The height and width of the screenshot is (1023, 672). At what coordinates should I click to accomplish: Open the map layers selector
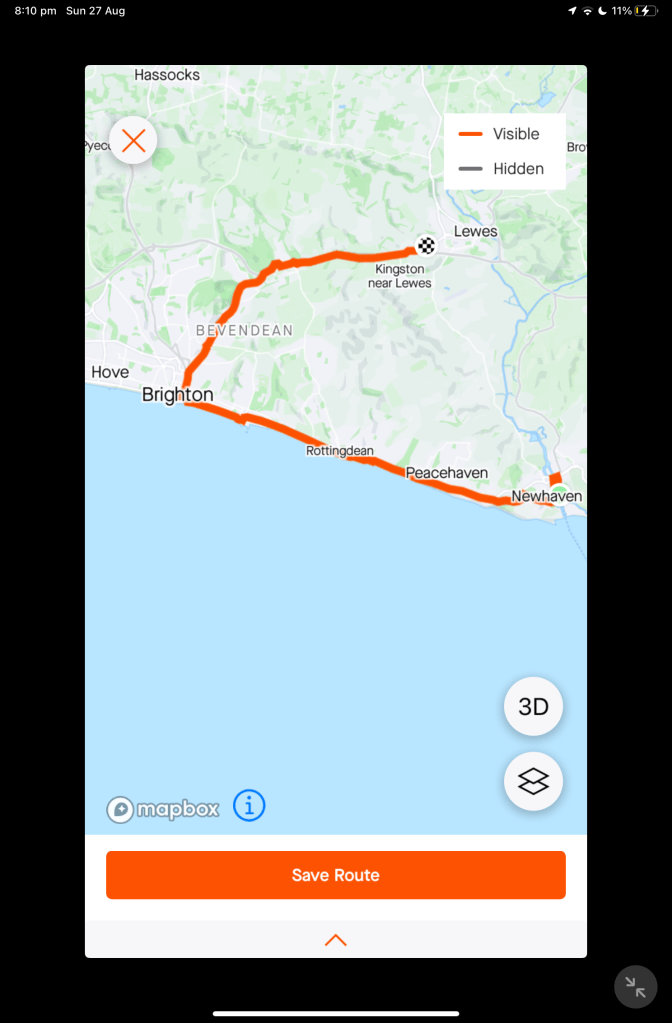(533, 781)
